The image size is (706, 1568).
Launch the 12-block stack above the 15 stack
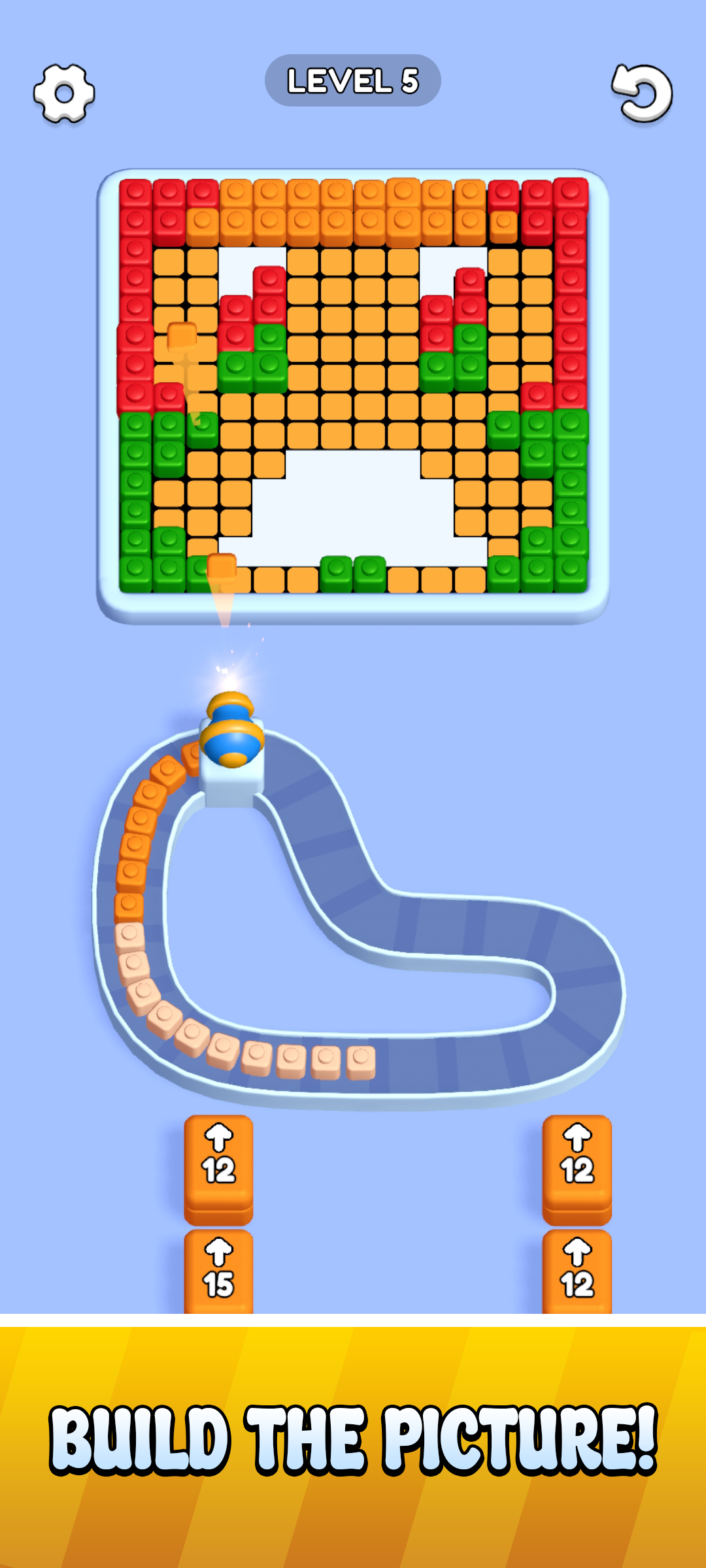[x=218, y=1163]
